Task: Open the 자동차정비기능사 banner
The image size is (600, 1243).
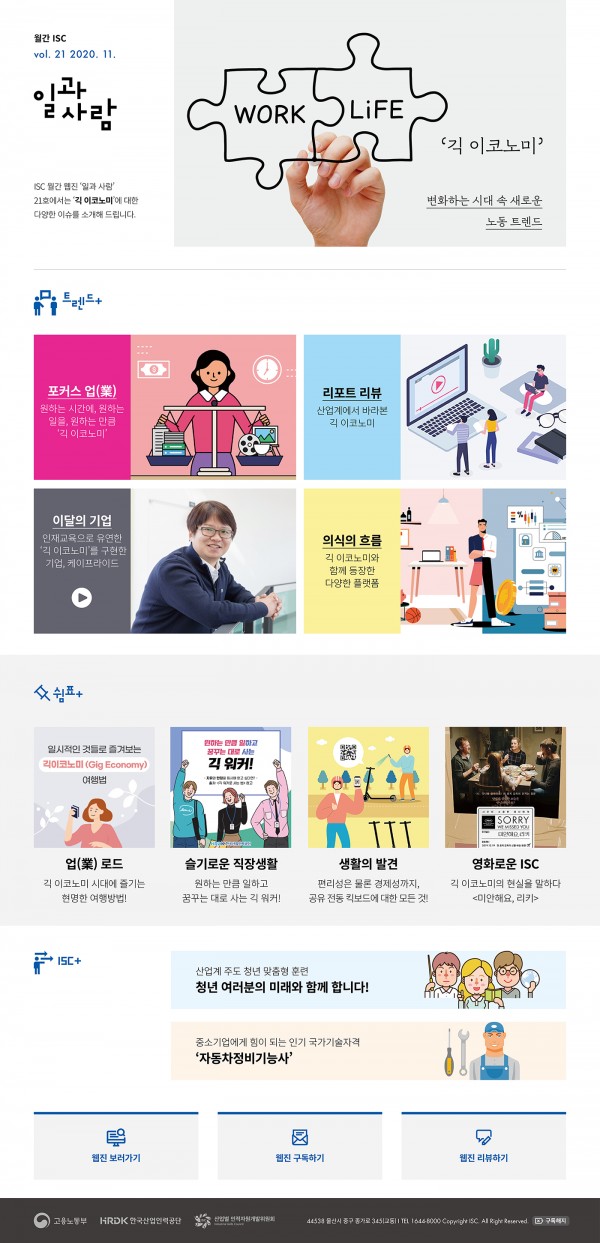Action: (x=367, y=1050)
